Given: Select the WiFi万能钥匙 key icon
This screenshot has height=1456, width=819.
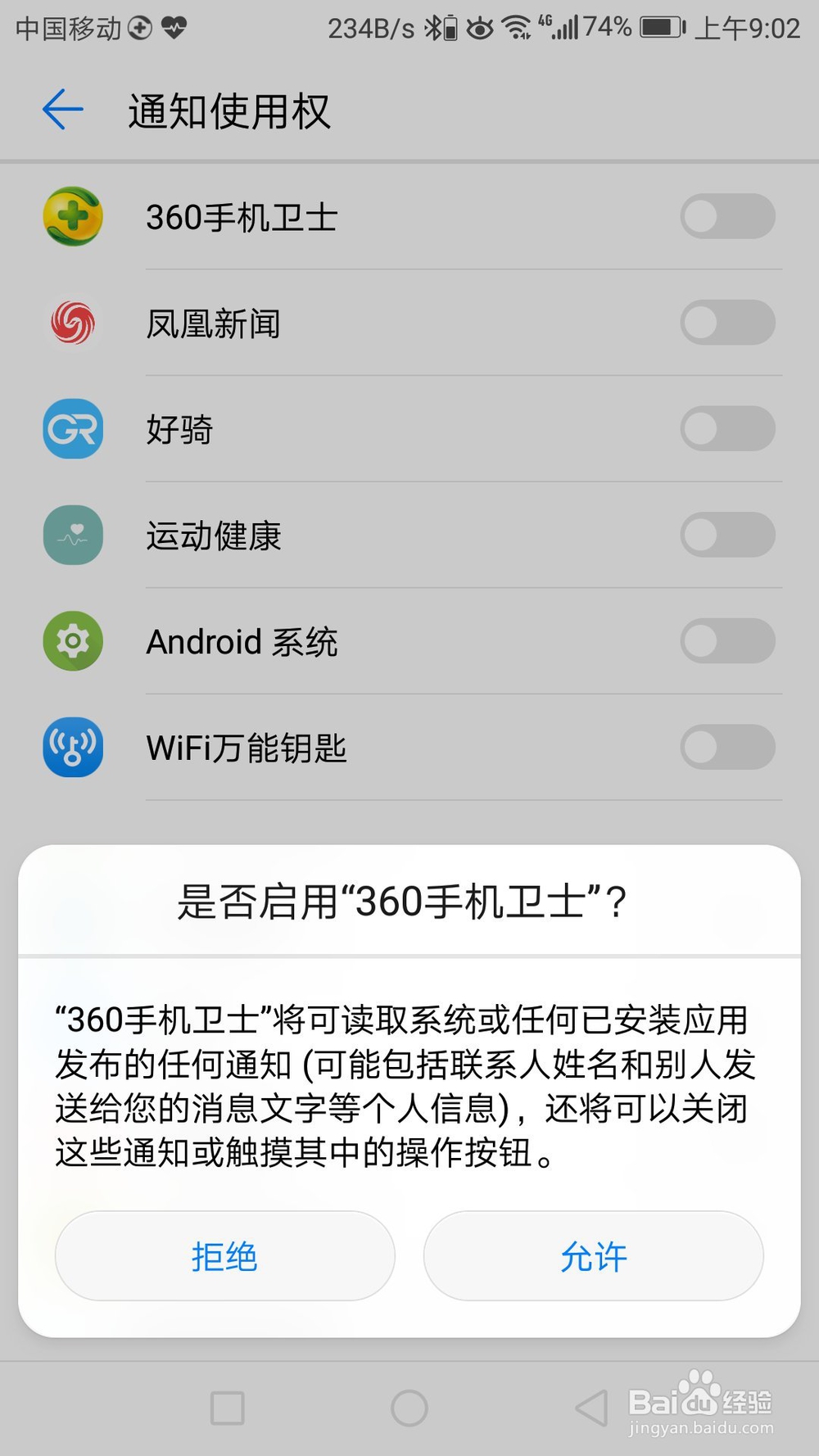Looking at the screenshot, I should coord(72,748).
